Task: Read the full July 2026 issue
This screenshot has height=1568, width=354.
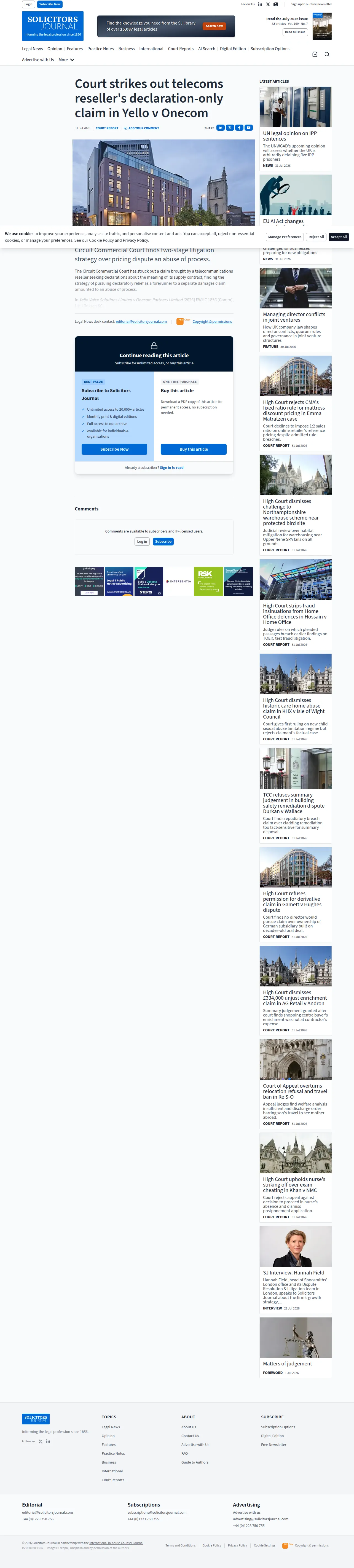Action: (295, 32)
